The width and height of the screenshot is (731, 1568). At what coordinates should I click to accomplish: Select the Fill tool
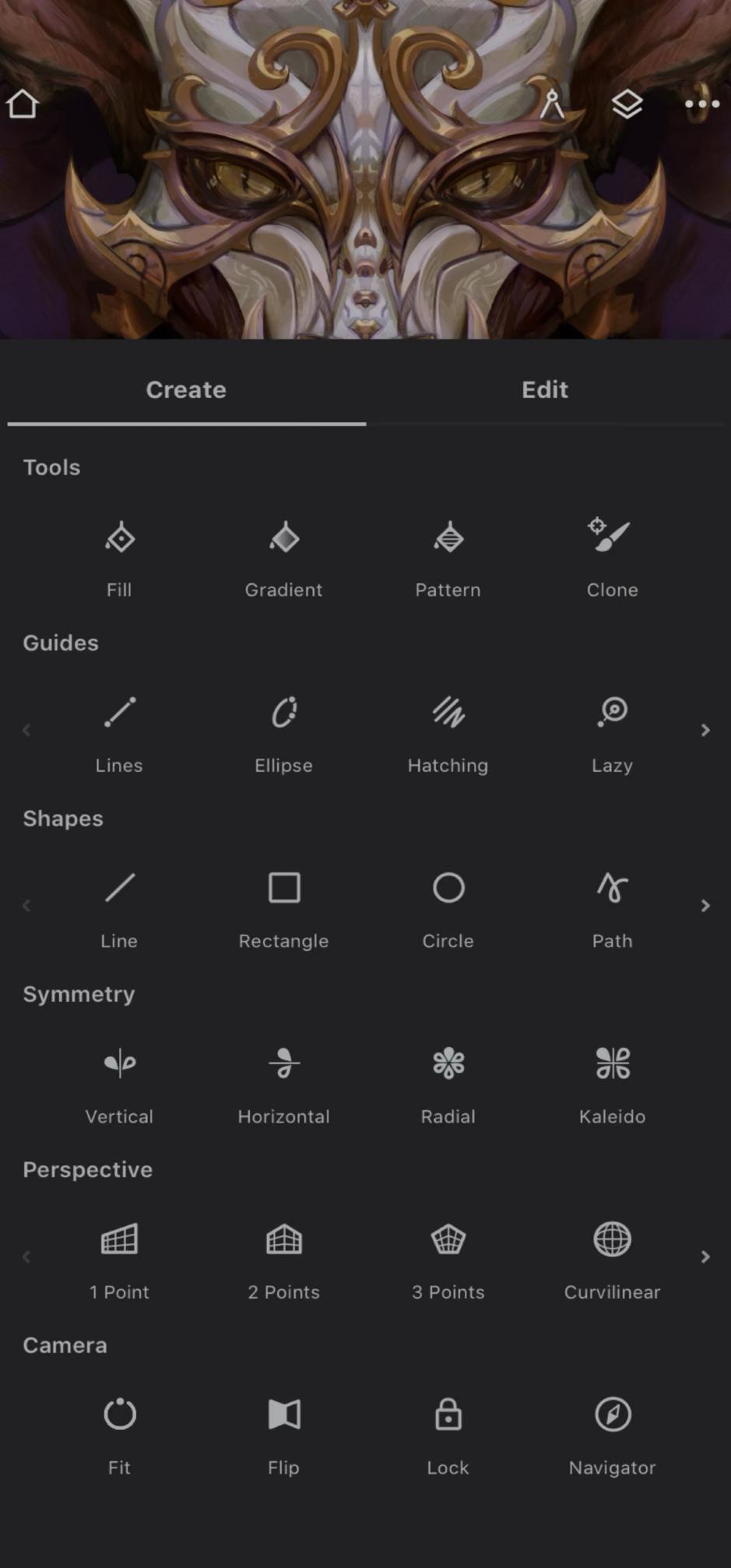point(120,558)
